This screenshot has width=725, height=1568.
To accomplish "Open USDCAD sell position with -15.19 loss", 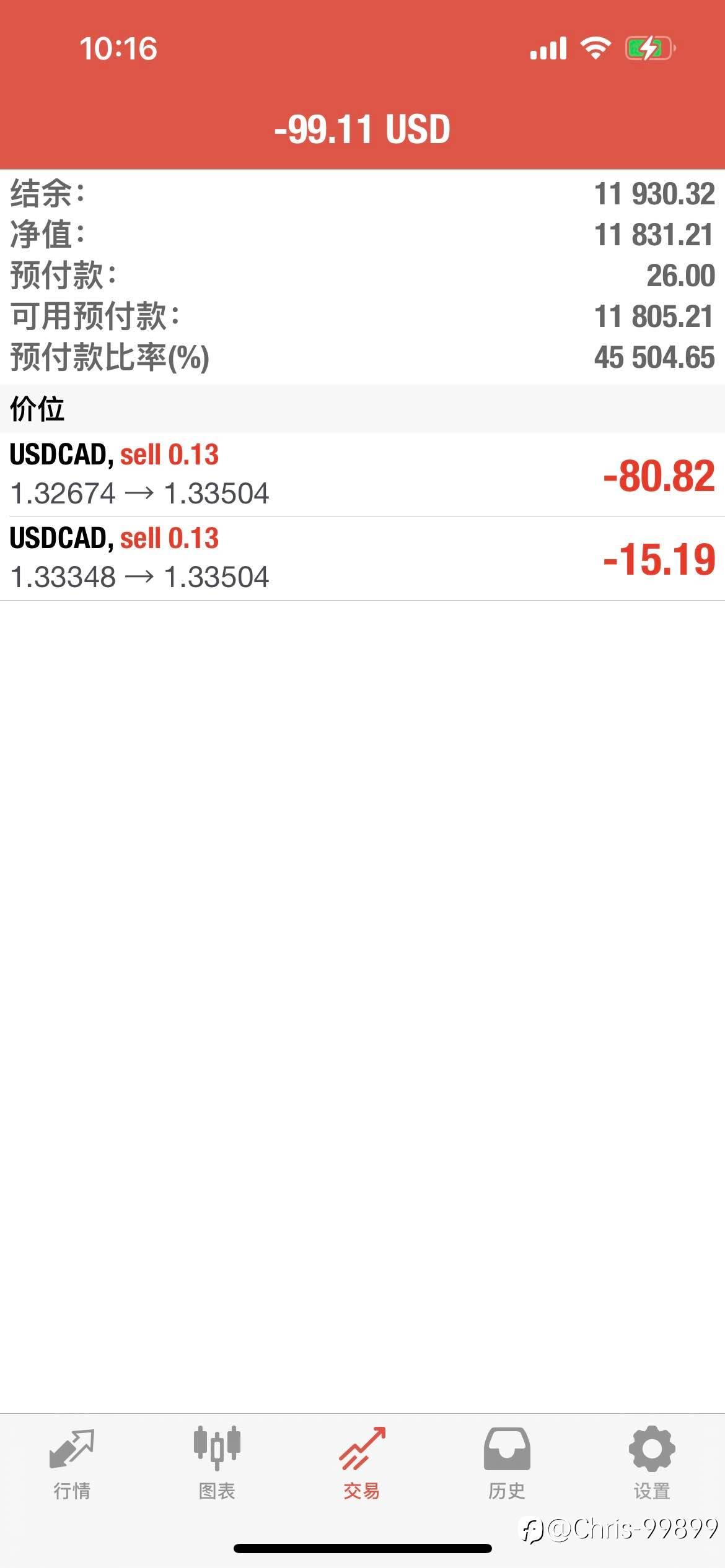I will pyautogui.click(x=362, y=558).
